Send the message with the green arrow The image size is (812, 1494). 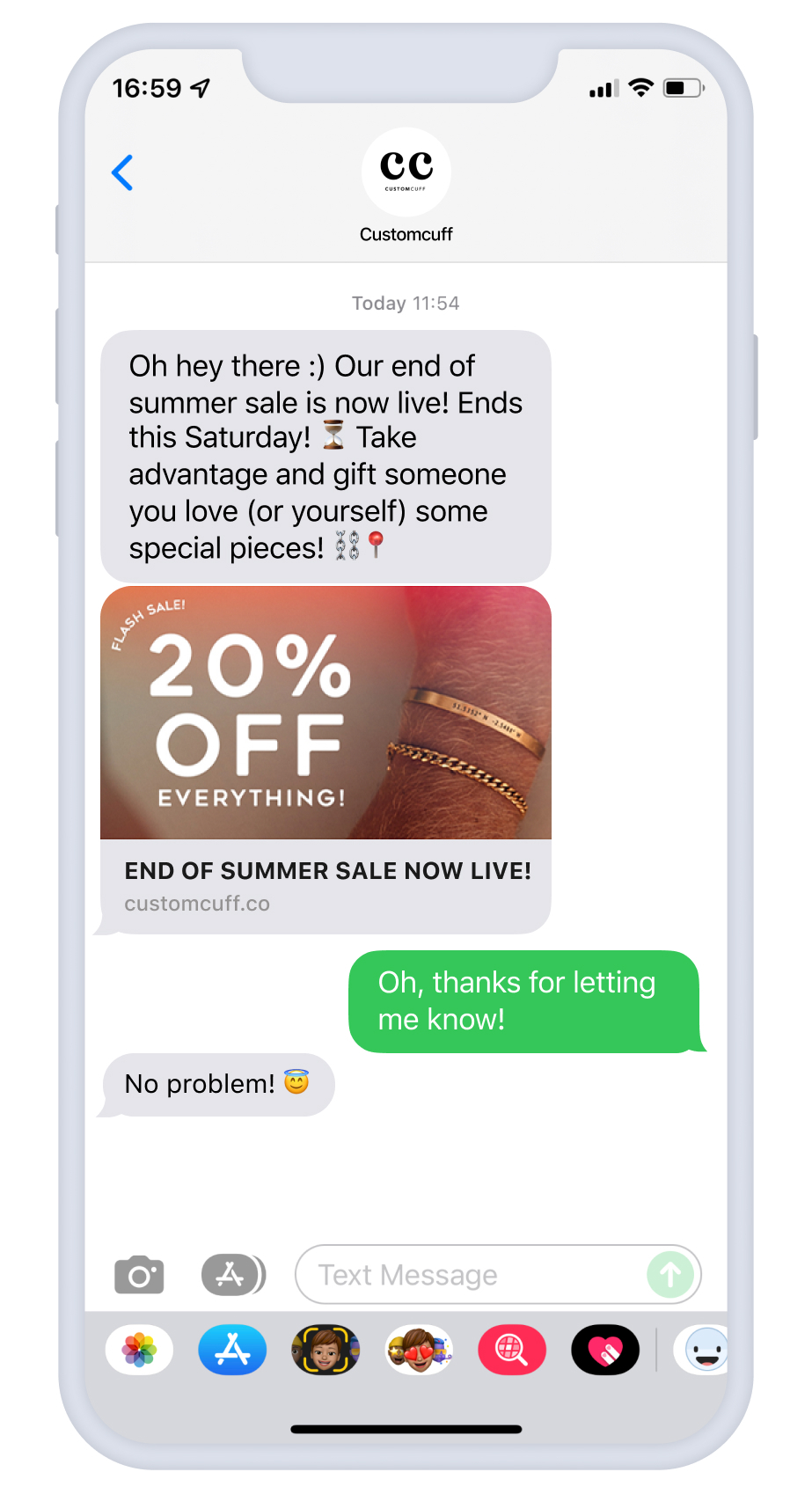click(x=670, y=1275)
